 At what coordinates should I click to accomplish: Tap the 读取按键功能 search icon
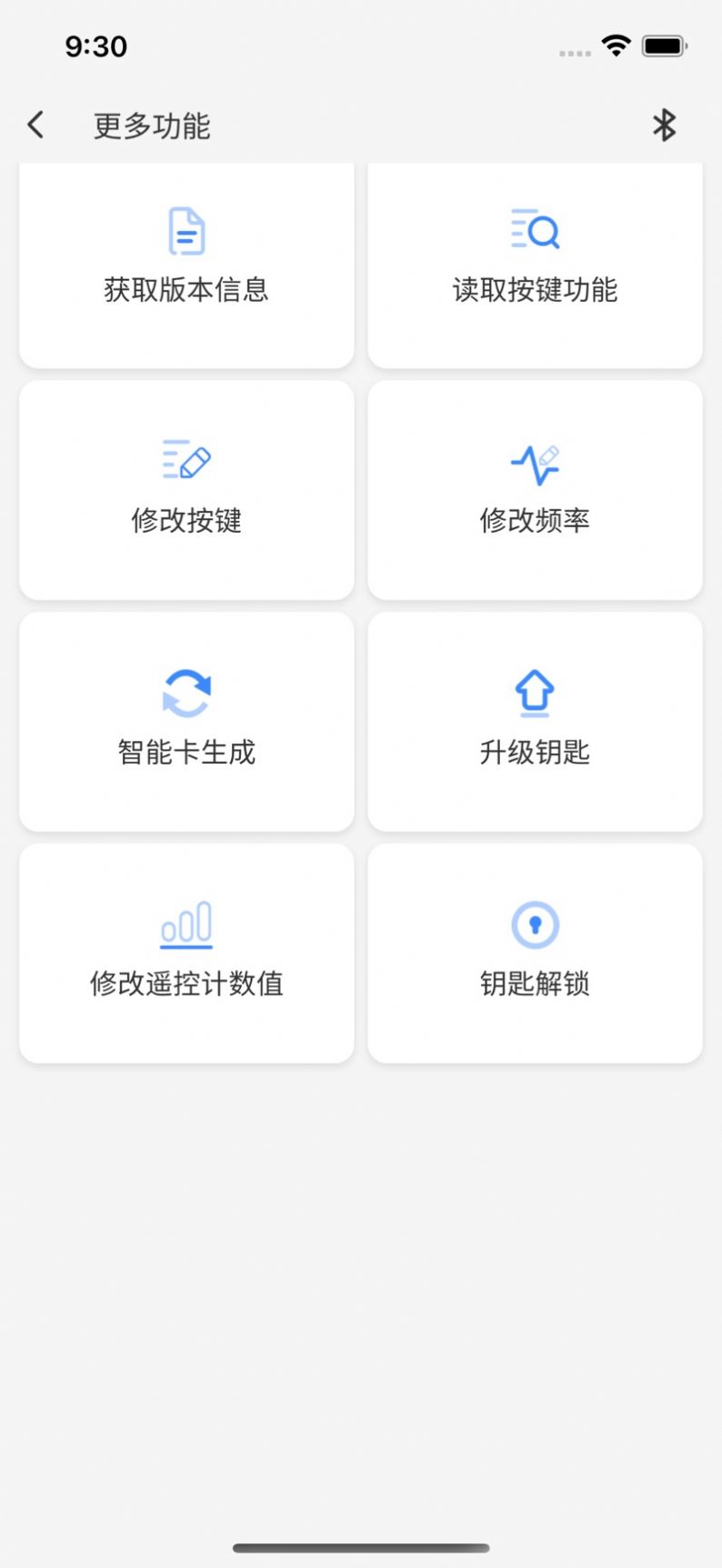tap(536, 230)
